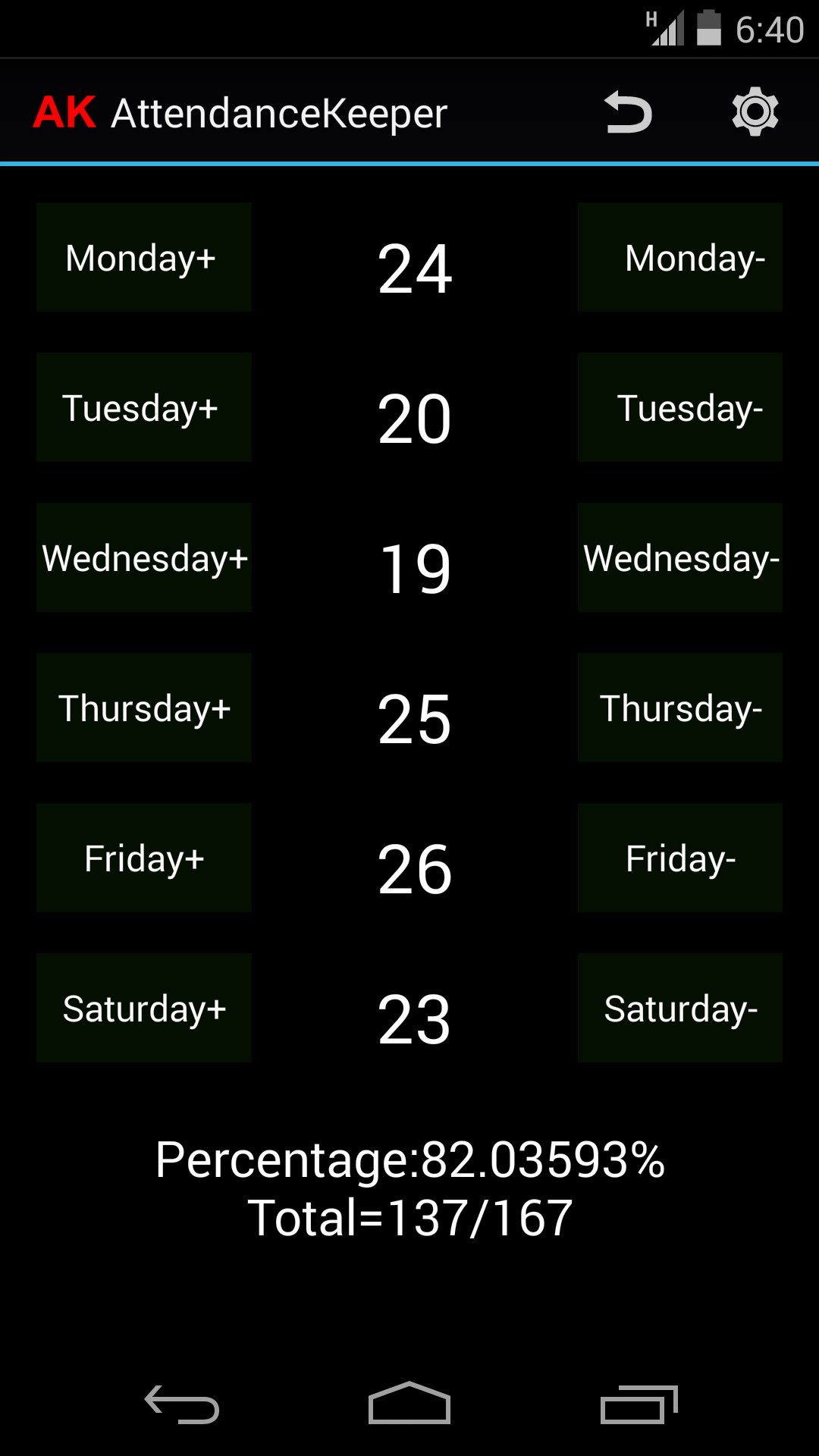Tap the red AK app logo
The width and height of the screenshot is (819, 1456).
point(64,112)
